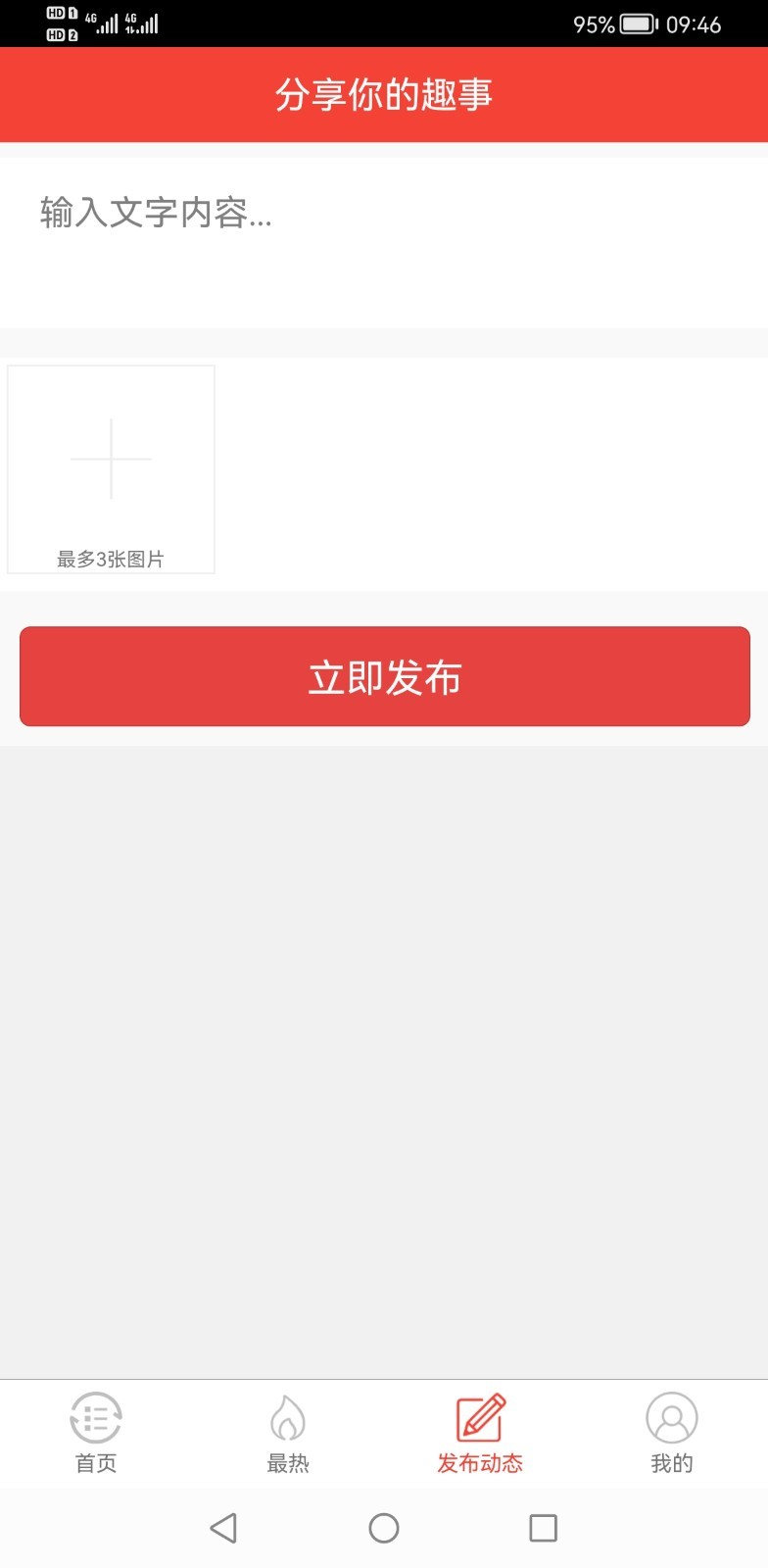Add a picture via the plus tile
768x1568 pixels.
(x=111, y=469)
